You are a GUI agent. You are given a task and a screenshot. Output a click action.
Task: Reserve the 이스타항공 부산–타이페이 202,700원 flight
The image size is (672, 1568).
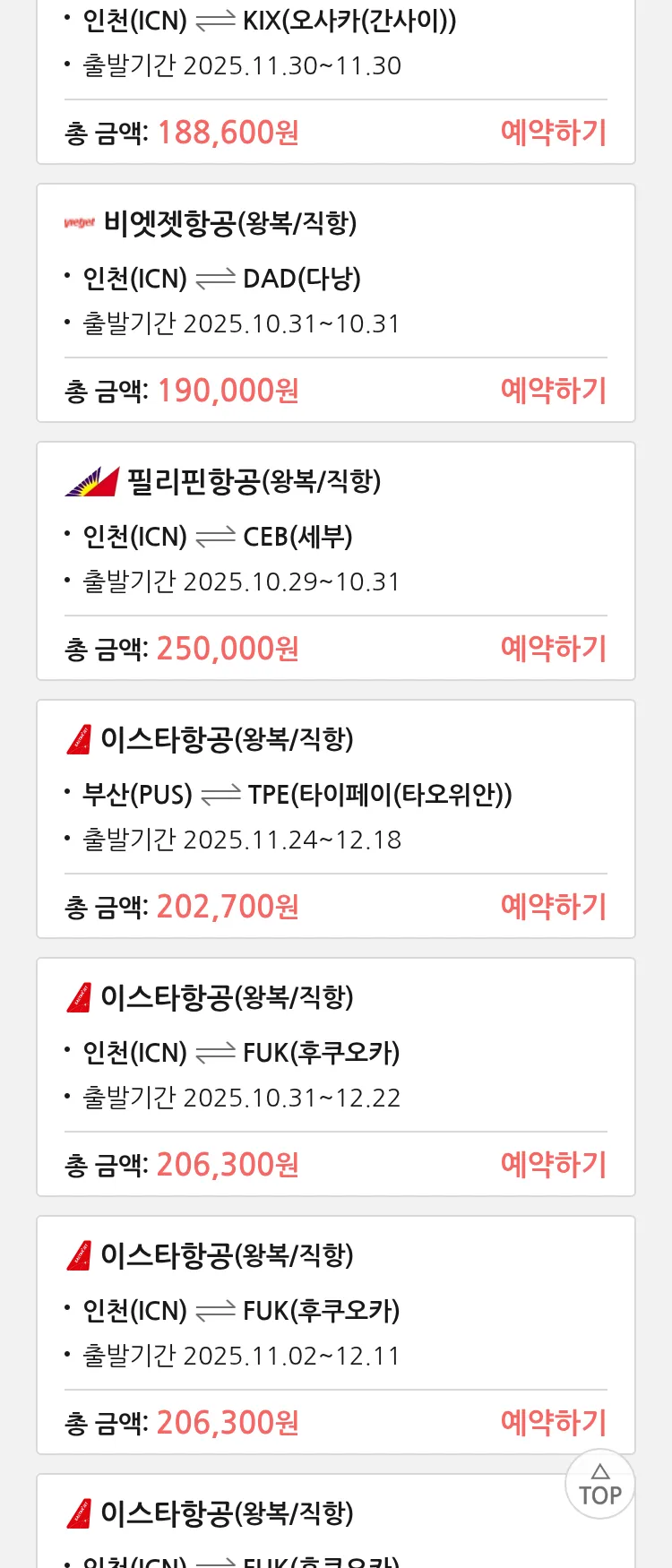pyautogui.click(x=553, y=907)
